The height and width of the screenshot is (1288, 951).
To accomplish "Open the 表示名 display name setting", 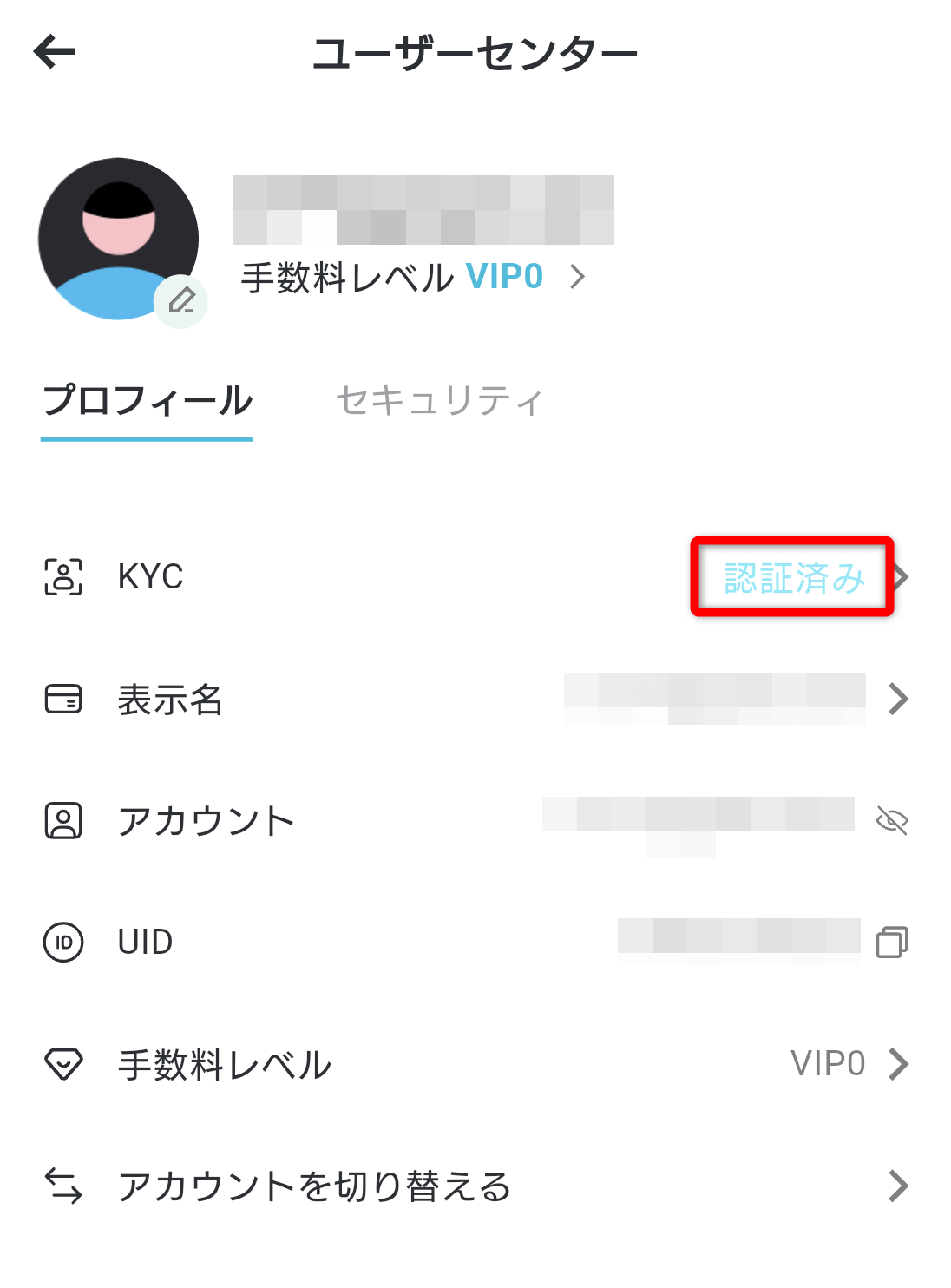I will click(x=475, y=700).
